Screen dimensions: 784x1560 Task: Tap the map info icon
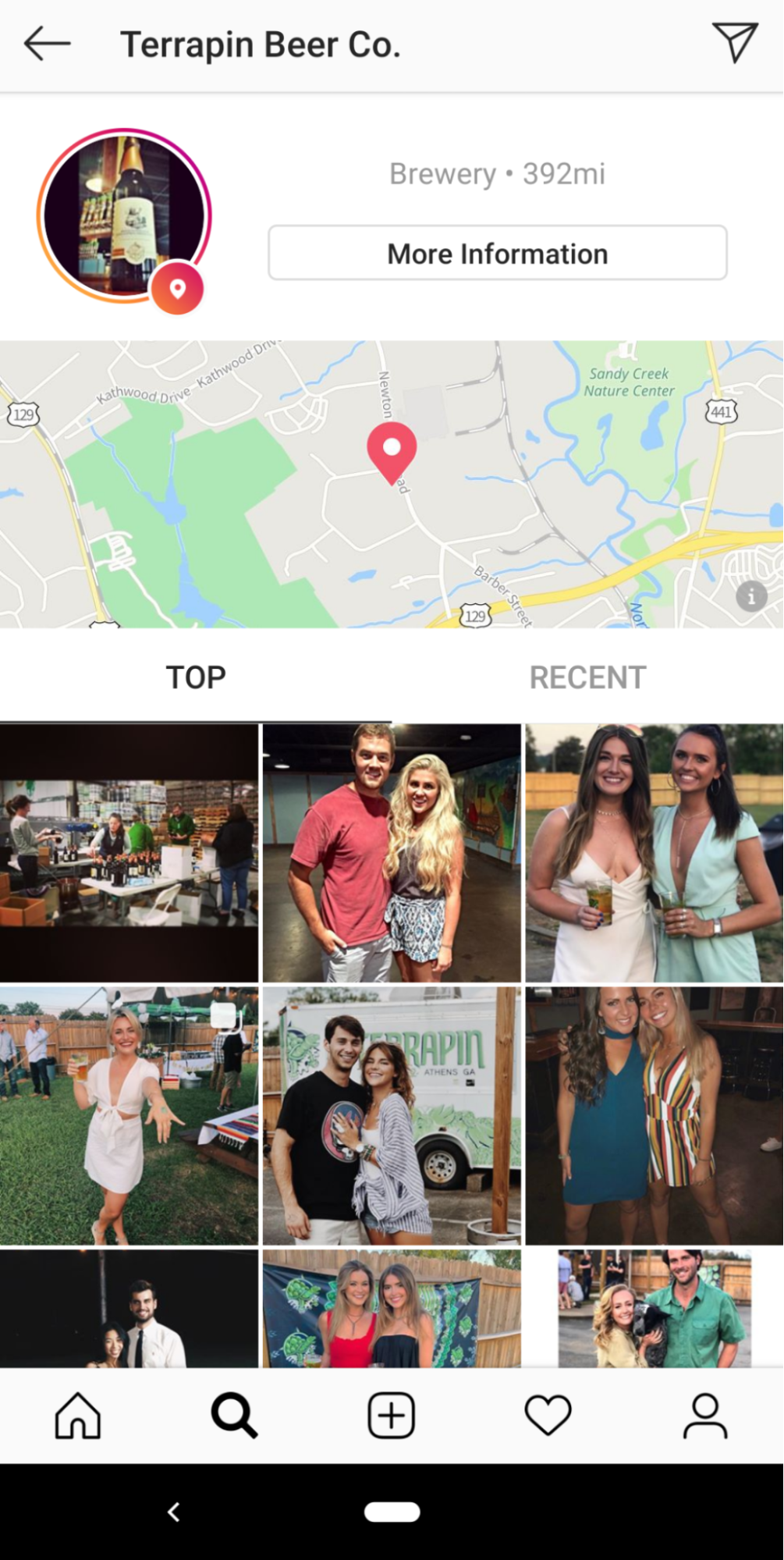click(751, 597)
